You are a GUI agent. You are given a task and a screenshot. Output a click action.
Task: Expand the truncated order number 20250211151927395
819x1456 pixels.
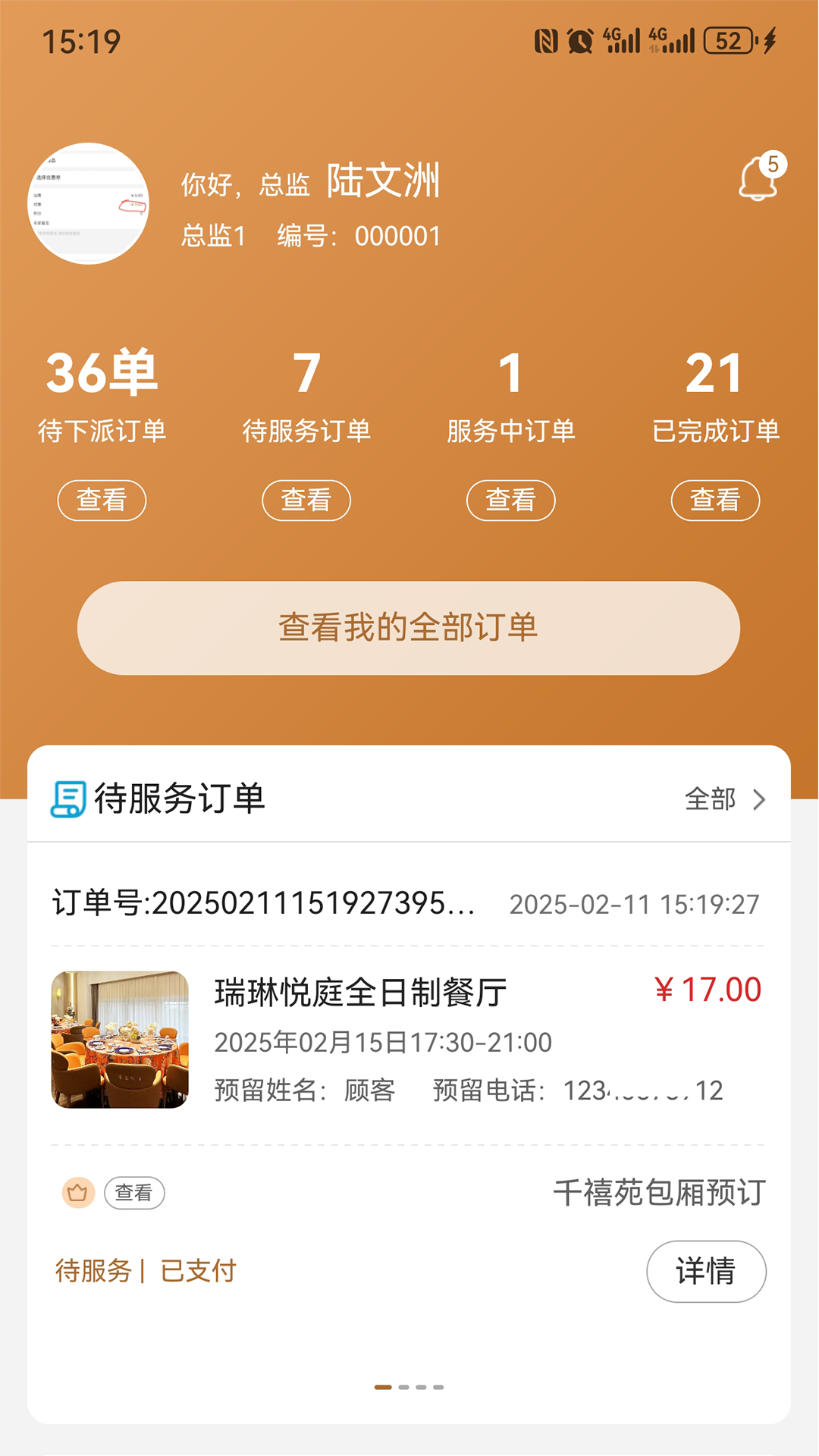click(264, 904)
